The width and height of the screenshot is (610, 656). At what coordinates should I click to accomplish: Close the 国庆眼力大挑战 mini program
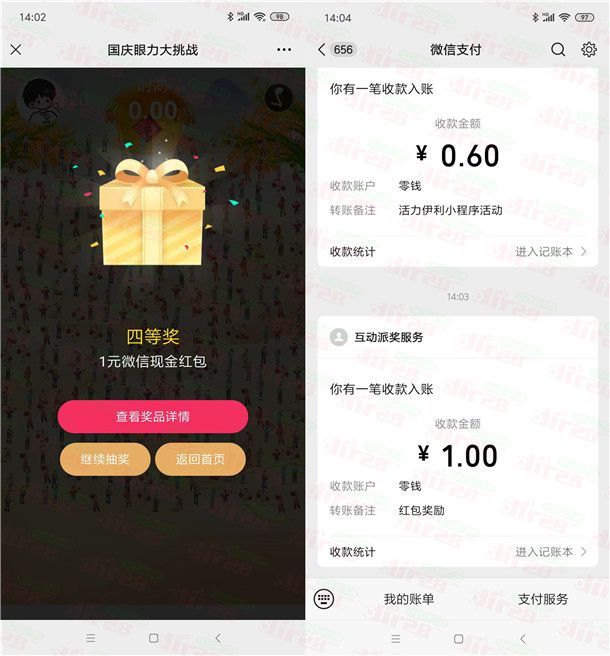[15, 49]
